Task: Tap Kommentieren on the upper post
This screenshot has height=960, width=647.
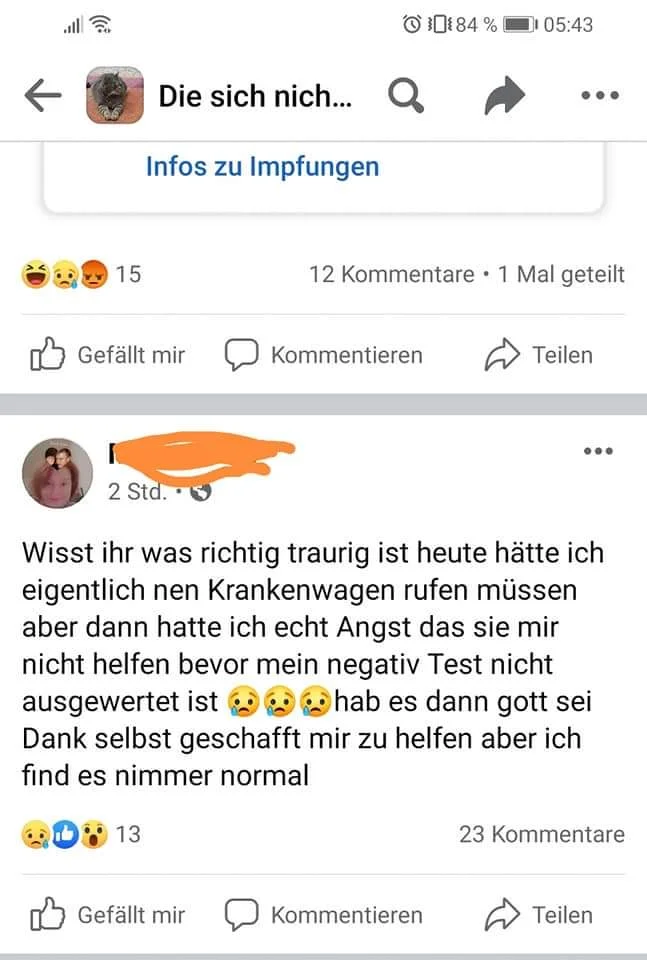Action: [323, 355]
